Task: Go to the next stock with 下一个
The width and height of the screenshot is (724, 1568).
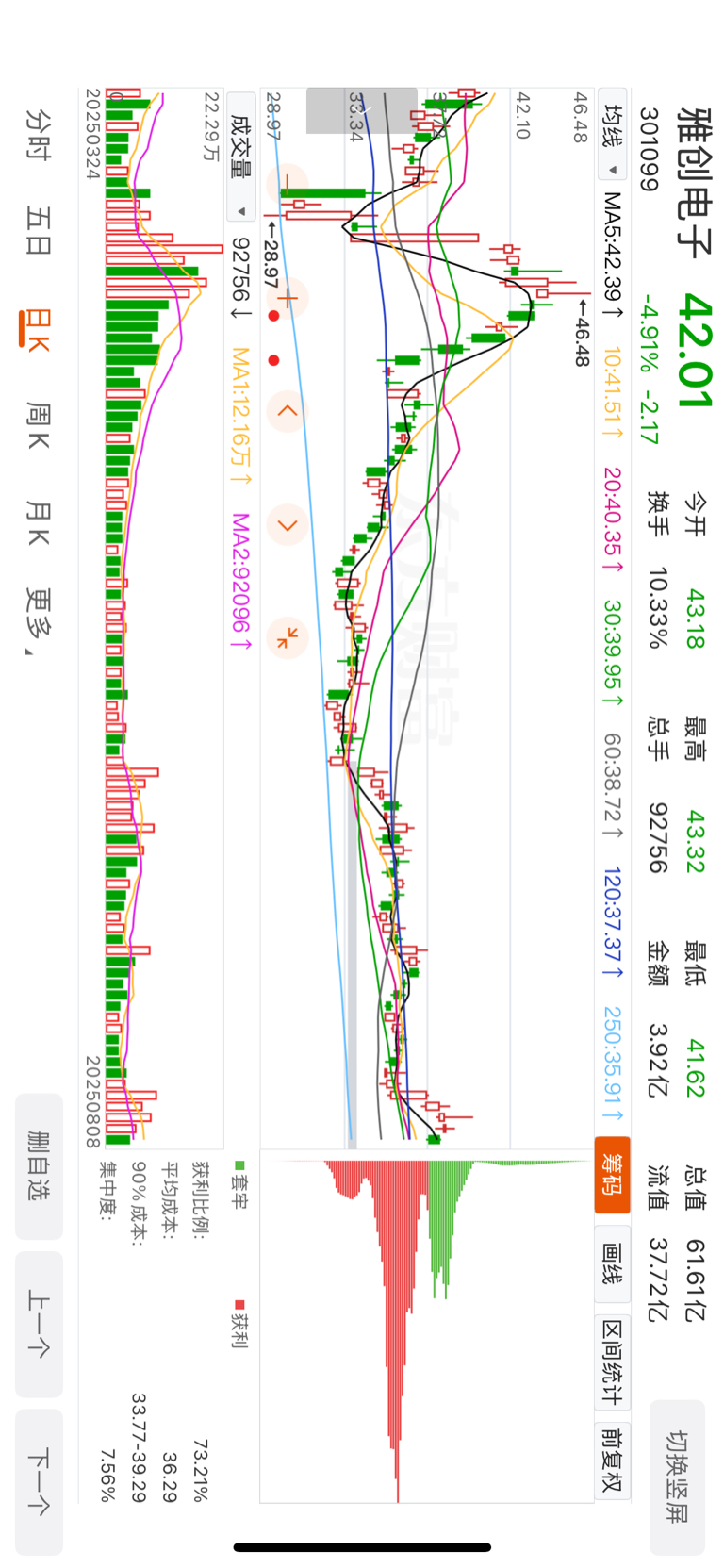Action: (39, 1481)
